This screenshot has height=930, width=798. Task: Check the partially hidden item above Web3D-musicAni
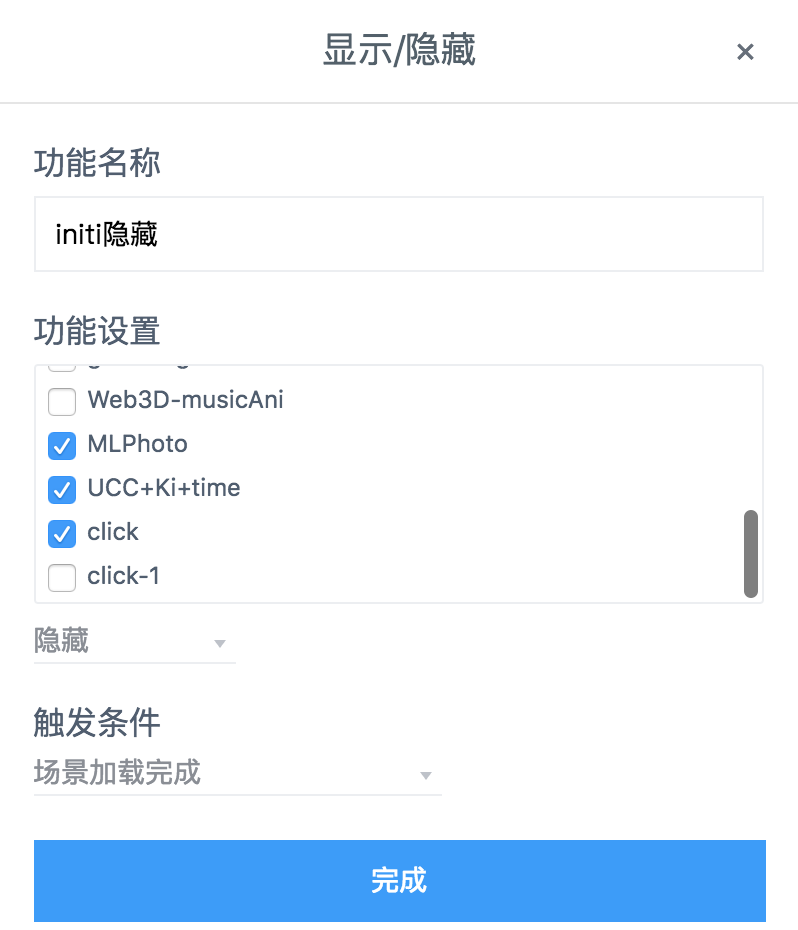coord(62,362)
